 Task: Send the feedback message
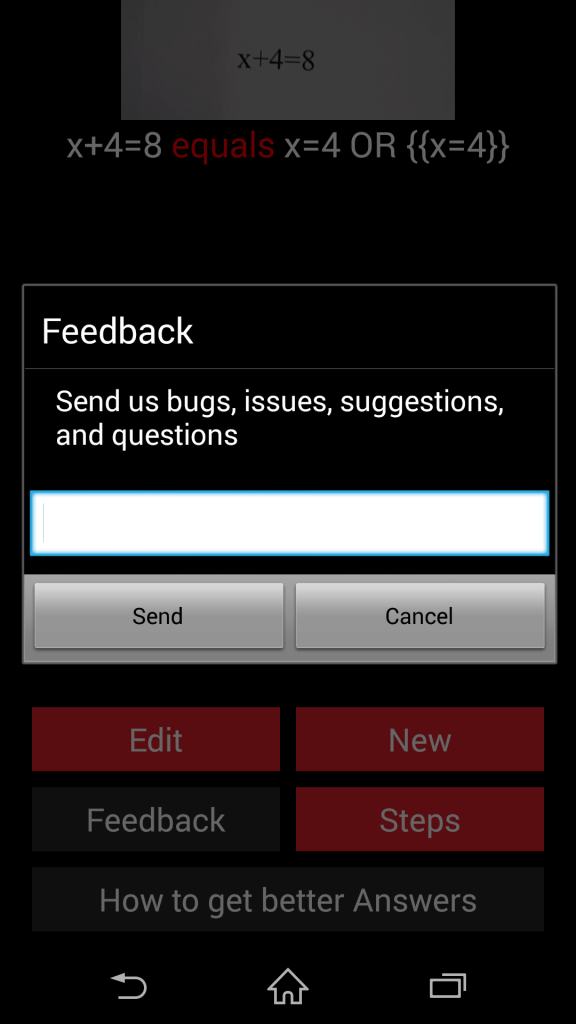pos(159,616)
